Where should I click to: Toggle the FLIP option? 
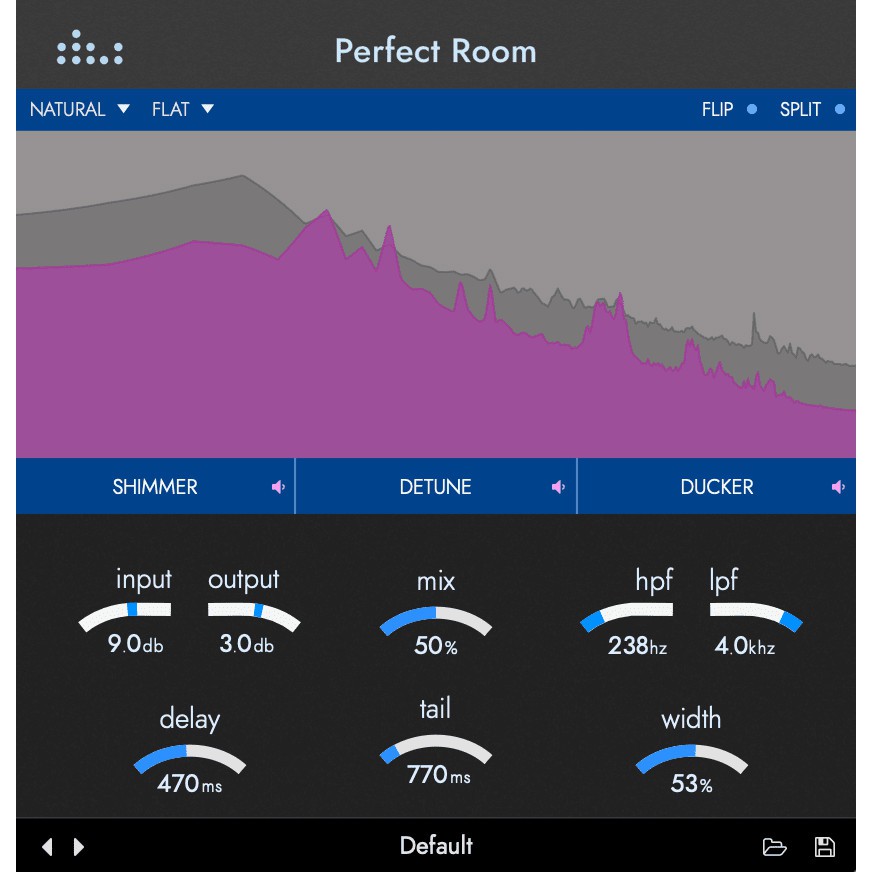(x=729, y=109)
